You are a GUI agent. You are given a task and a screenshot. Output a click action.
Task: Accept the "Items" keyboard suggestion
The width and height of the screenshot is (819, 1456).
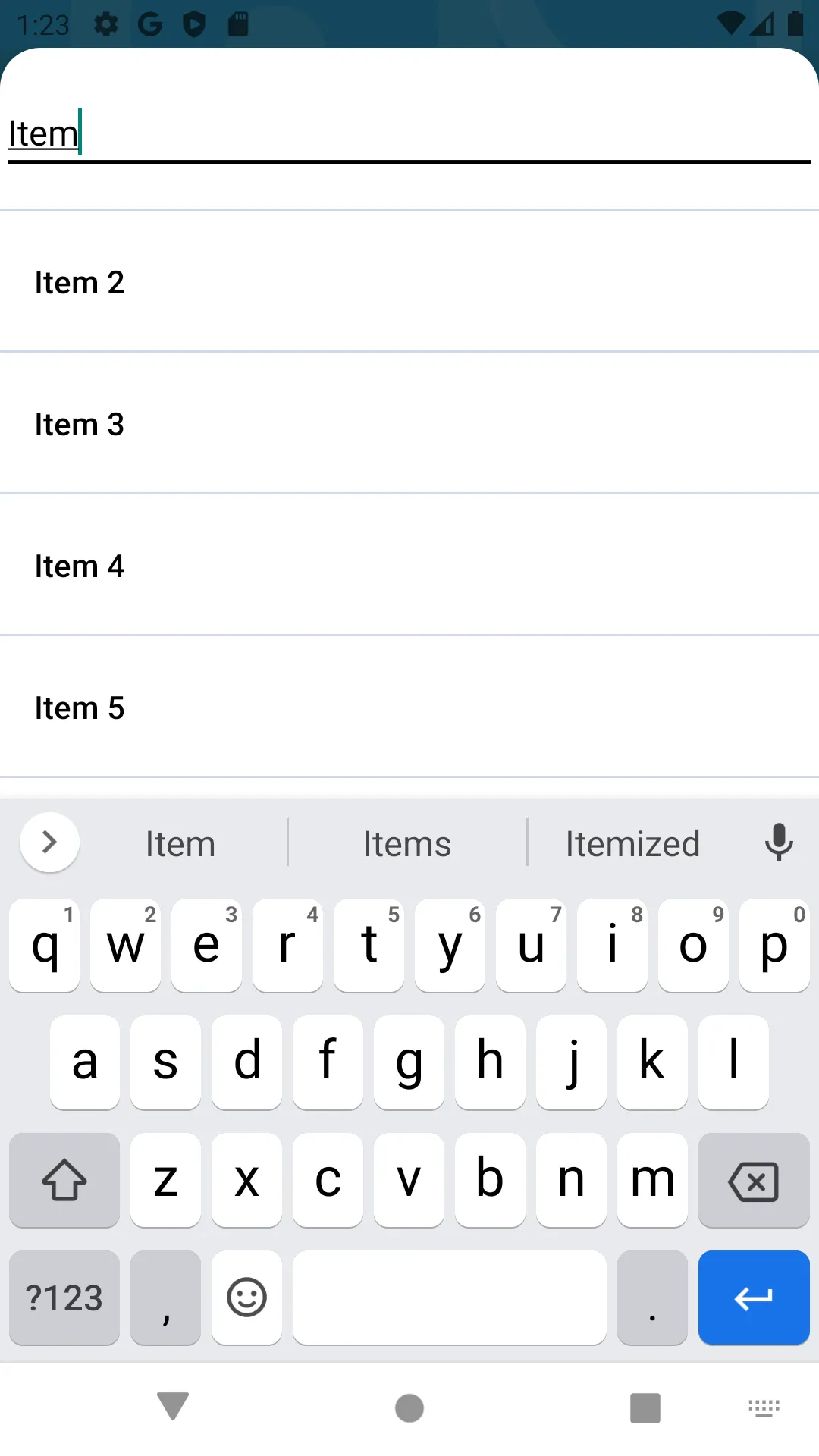[407, 844]
